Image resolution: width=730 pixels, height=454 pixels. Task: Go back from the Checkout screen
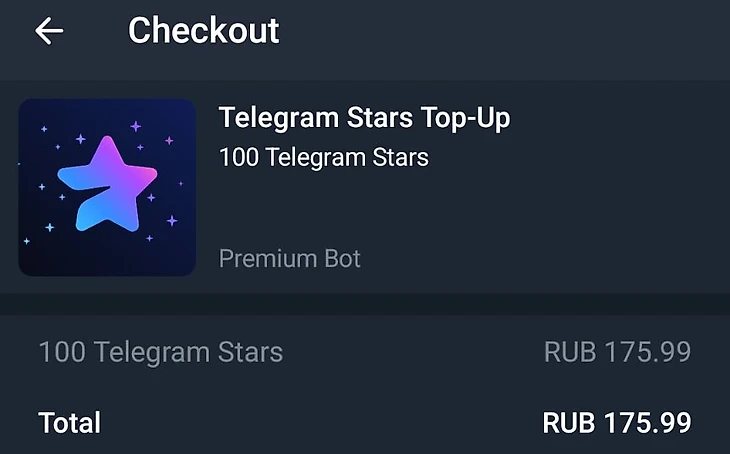click(x=49, y=31)
